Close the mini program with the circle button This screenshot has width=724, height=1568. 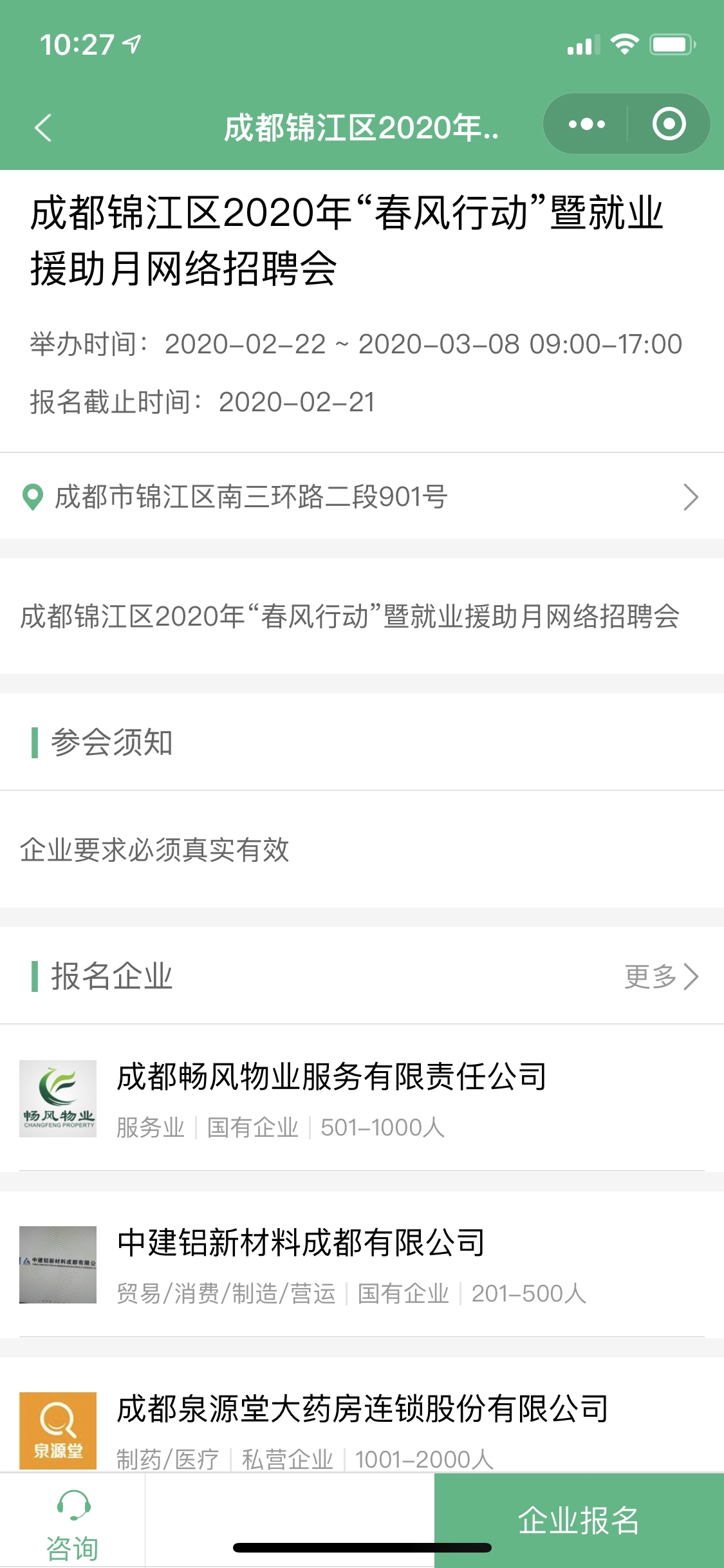click(669, 124)
